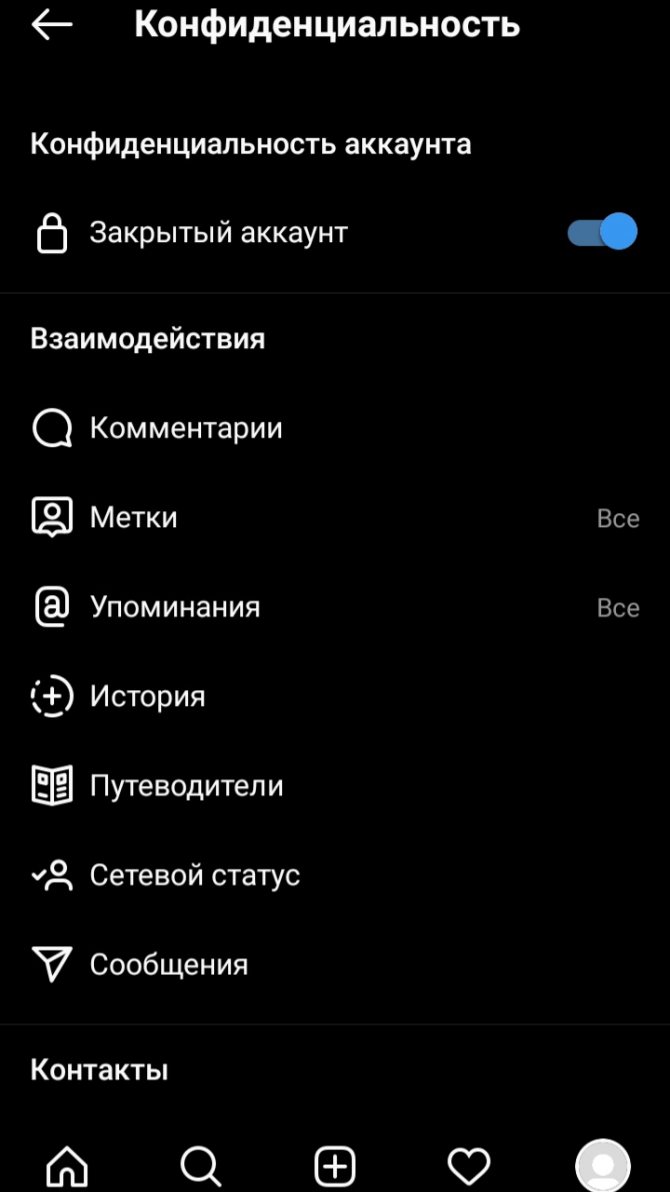Open Путеводители settings
The width and height of the screenshot is (670, 1192).
pos(186,786)
